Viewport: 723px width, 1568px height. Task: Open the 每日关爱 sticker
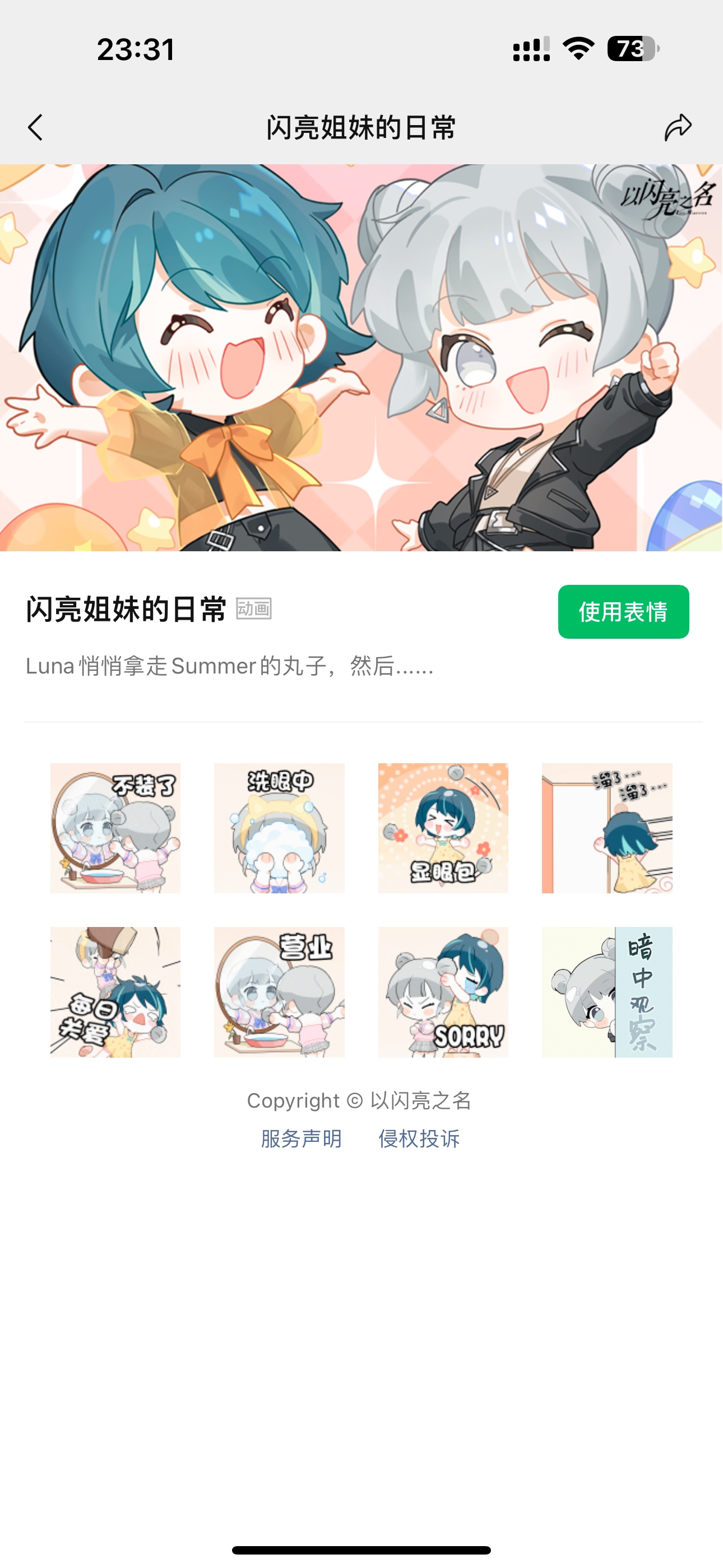(x=115, y=991)
